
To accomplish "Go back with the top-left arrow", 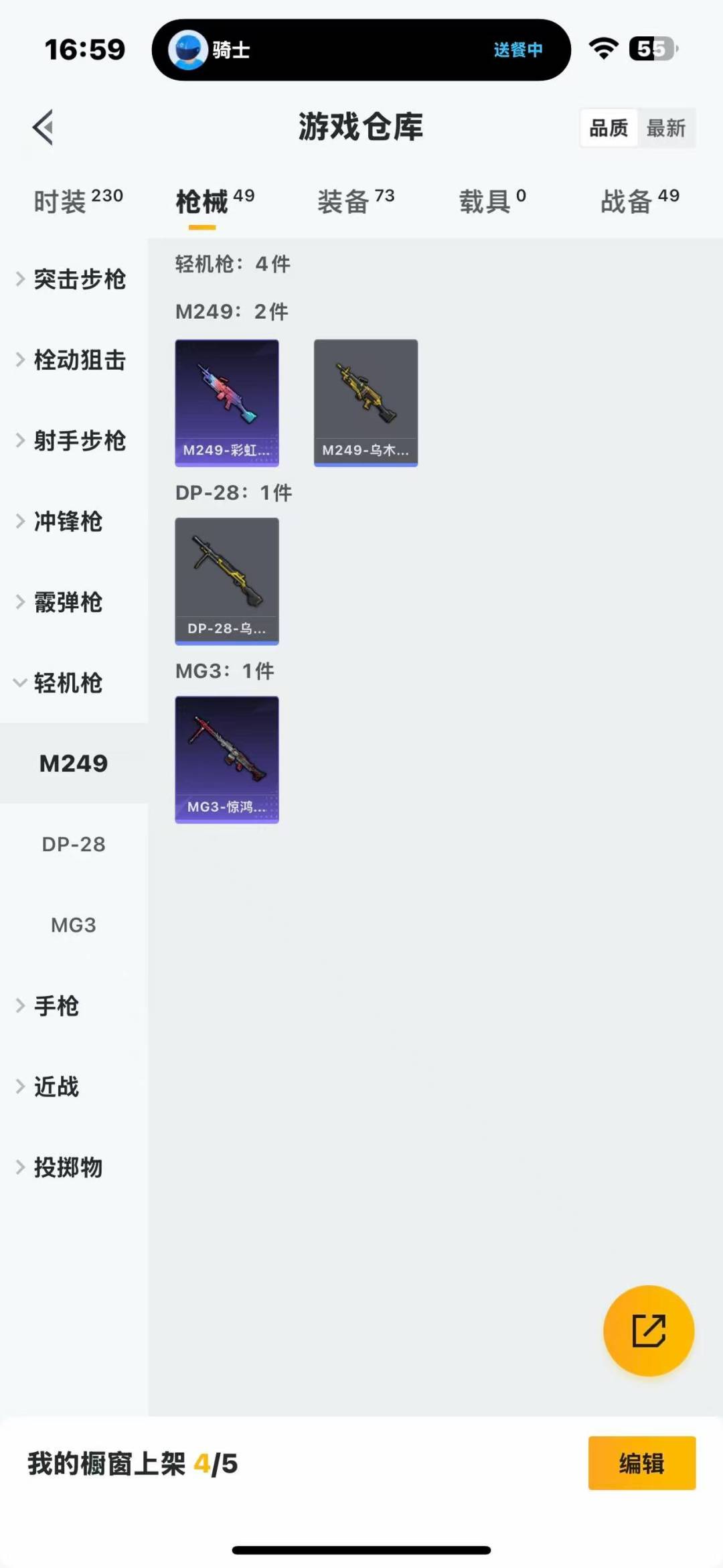I will (43, 127).
